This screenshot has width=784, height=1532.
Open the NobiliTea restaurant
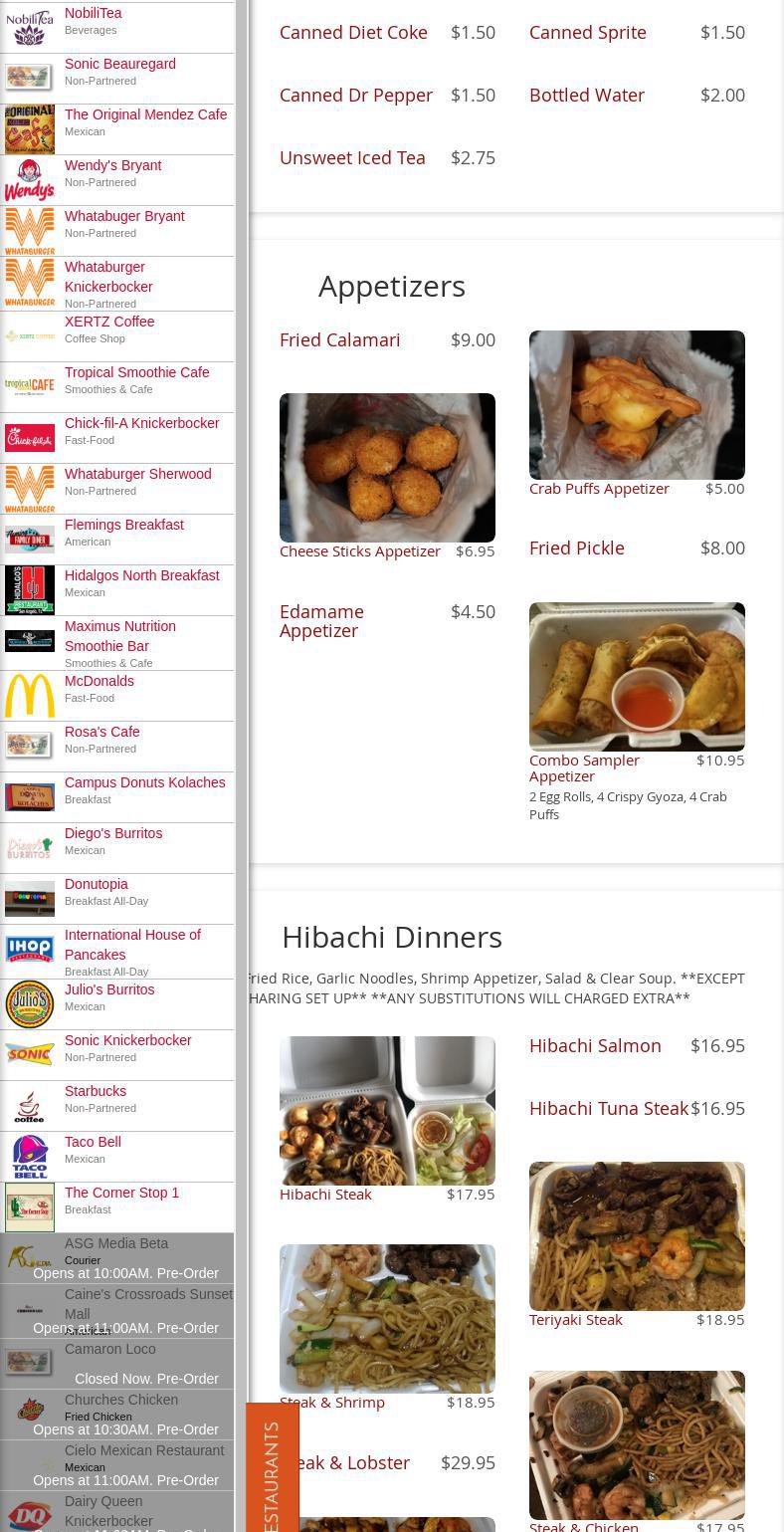(x=93, y=14)
